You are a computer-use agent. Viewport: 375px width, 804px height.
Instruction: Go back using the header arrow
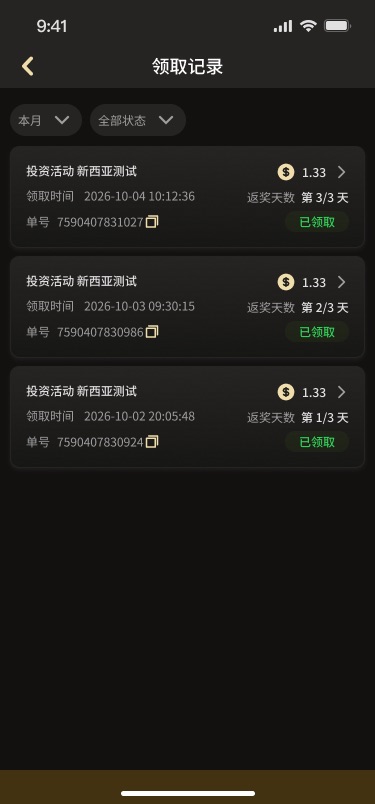pyautogui.click(x=28, y=67)
